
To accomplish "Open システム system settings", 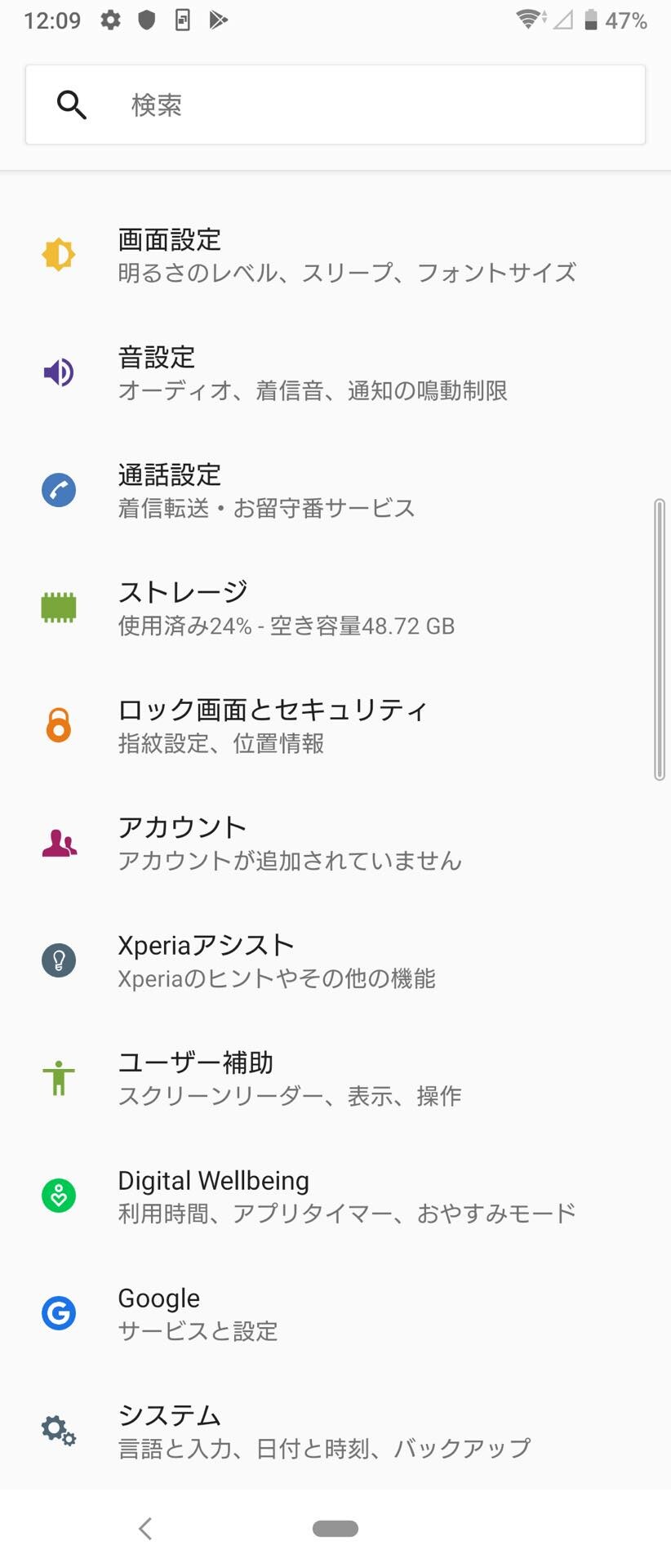I will pyautogui.click(x=335, y=1431).
